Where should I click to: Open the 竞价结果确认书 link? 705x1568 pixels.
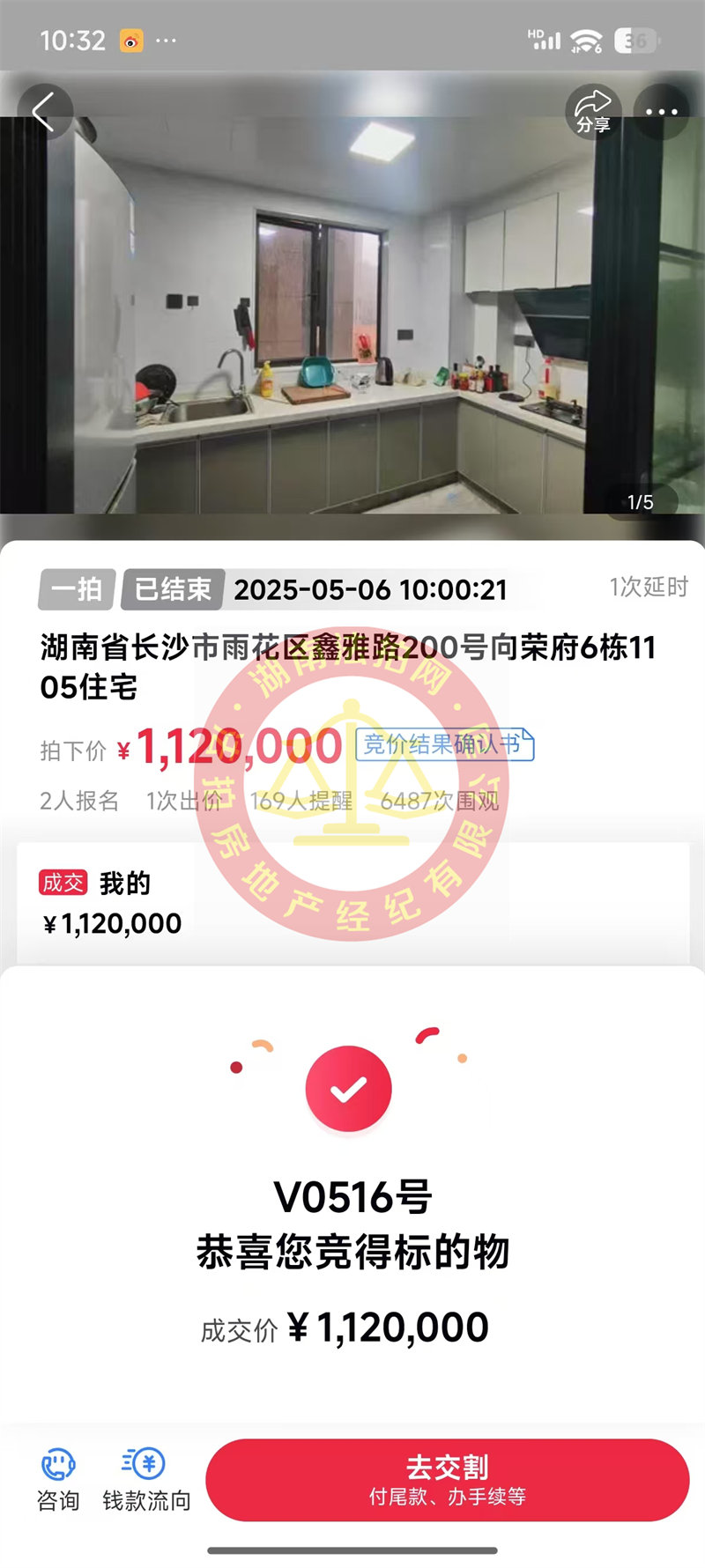pyautogui.click(x=445, y=745)
